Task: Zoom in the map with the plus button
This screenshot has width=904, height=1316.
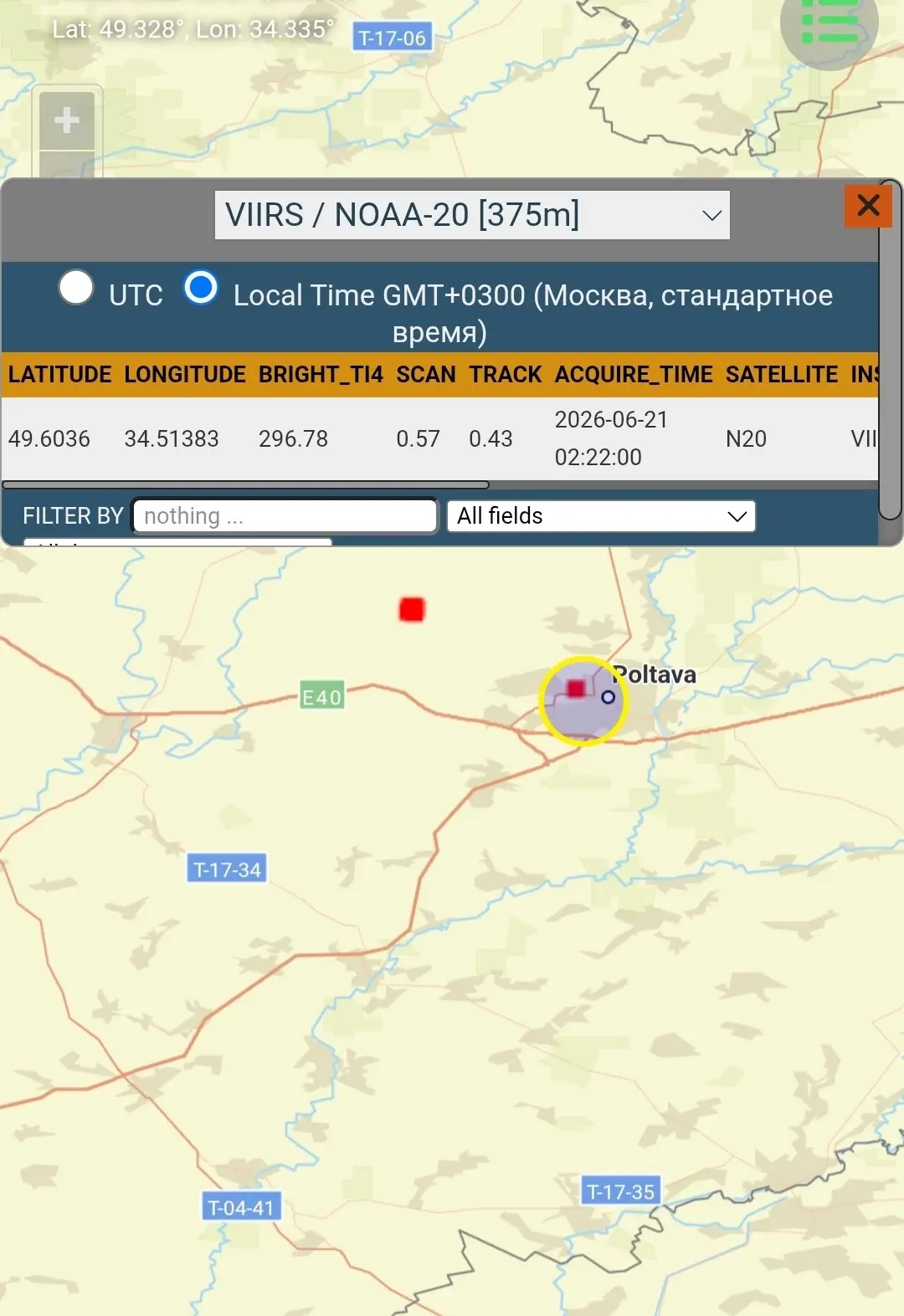Action: pyautogui.click(x=67, y=120)
